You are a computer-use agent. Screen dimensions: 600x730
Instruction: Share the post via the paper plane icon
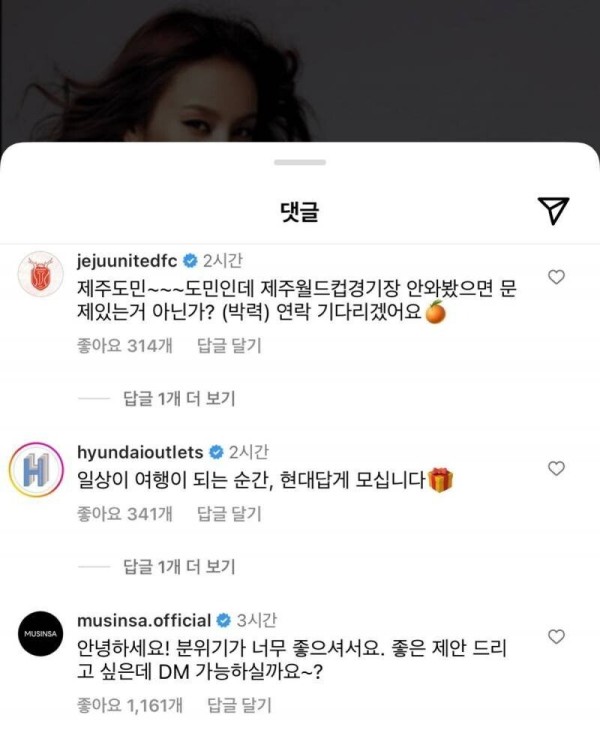[x=552, y=209]
